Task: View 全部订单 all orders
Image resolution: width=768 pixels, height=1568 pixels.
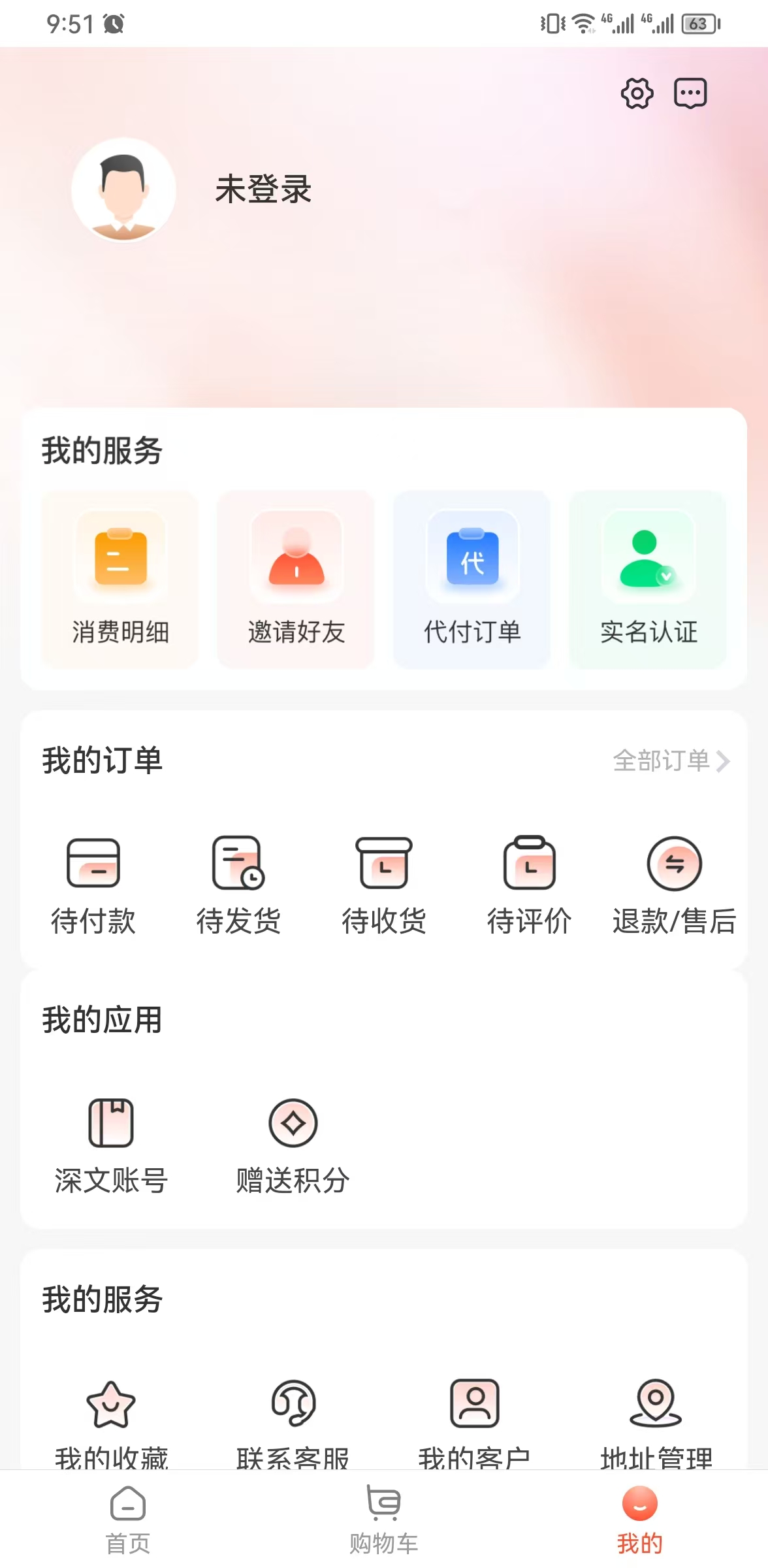Action: [x=670, y=760]
